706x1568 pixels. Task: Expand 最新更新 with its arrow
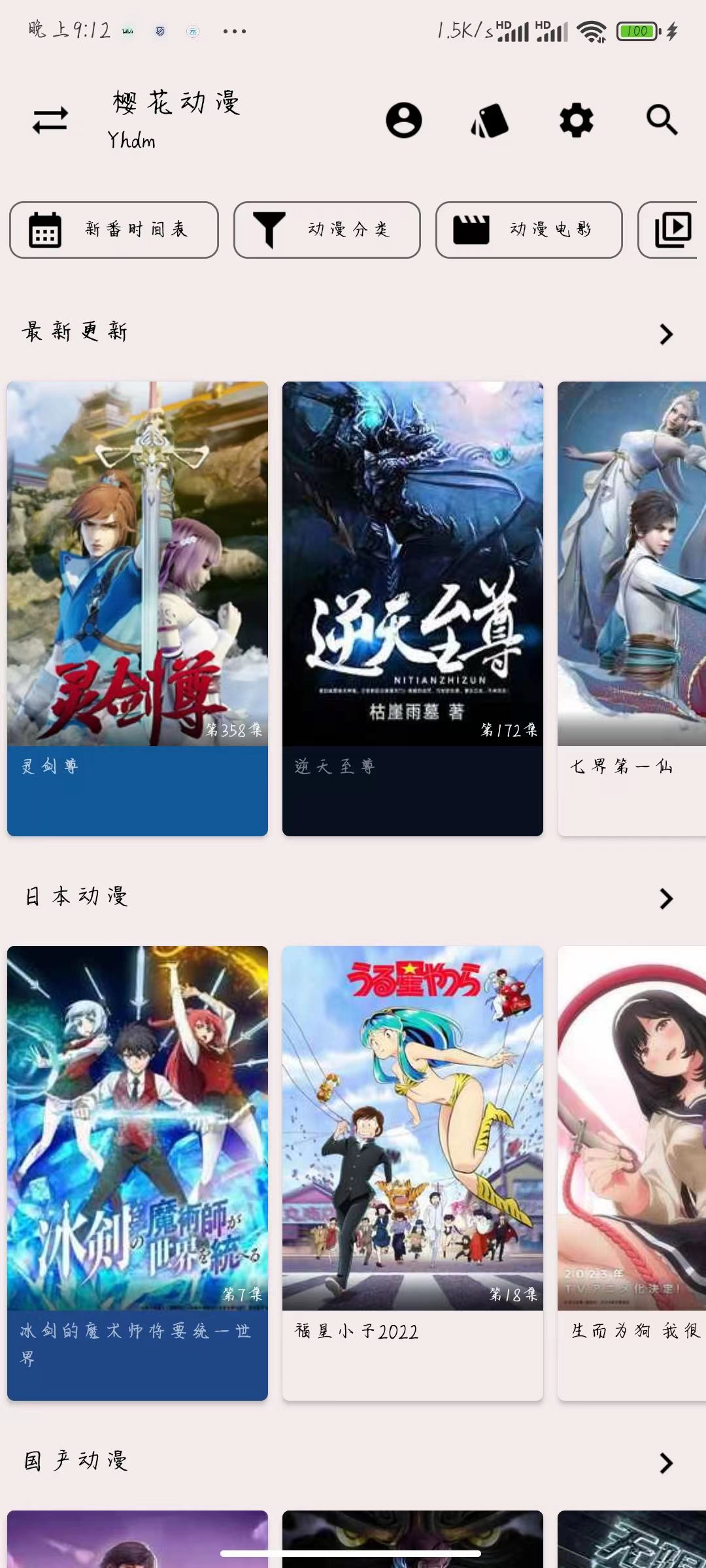(x=665, y=335)
